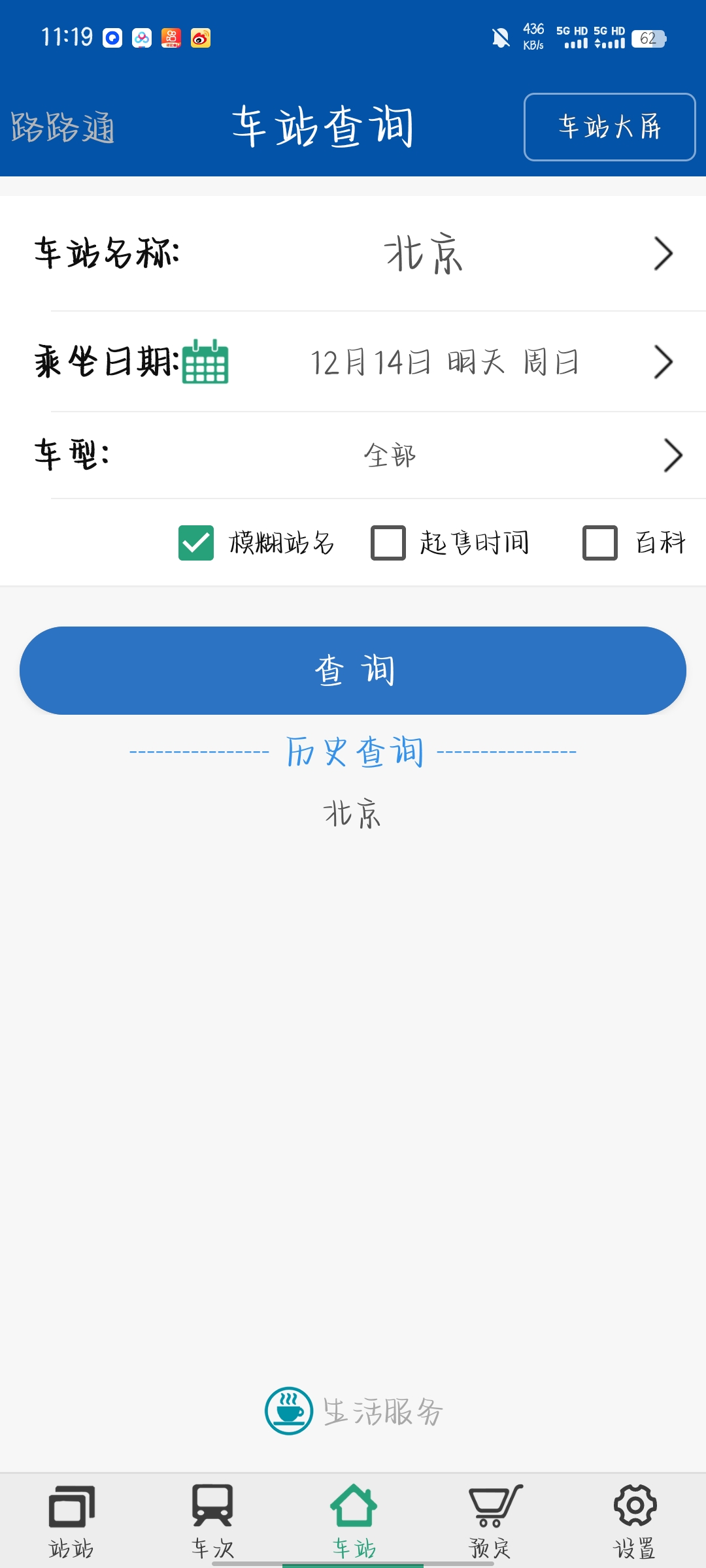
Task: Choose a station in 车站名称 row
Action: point(424,253)
